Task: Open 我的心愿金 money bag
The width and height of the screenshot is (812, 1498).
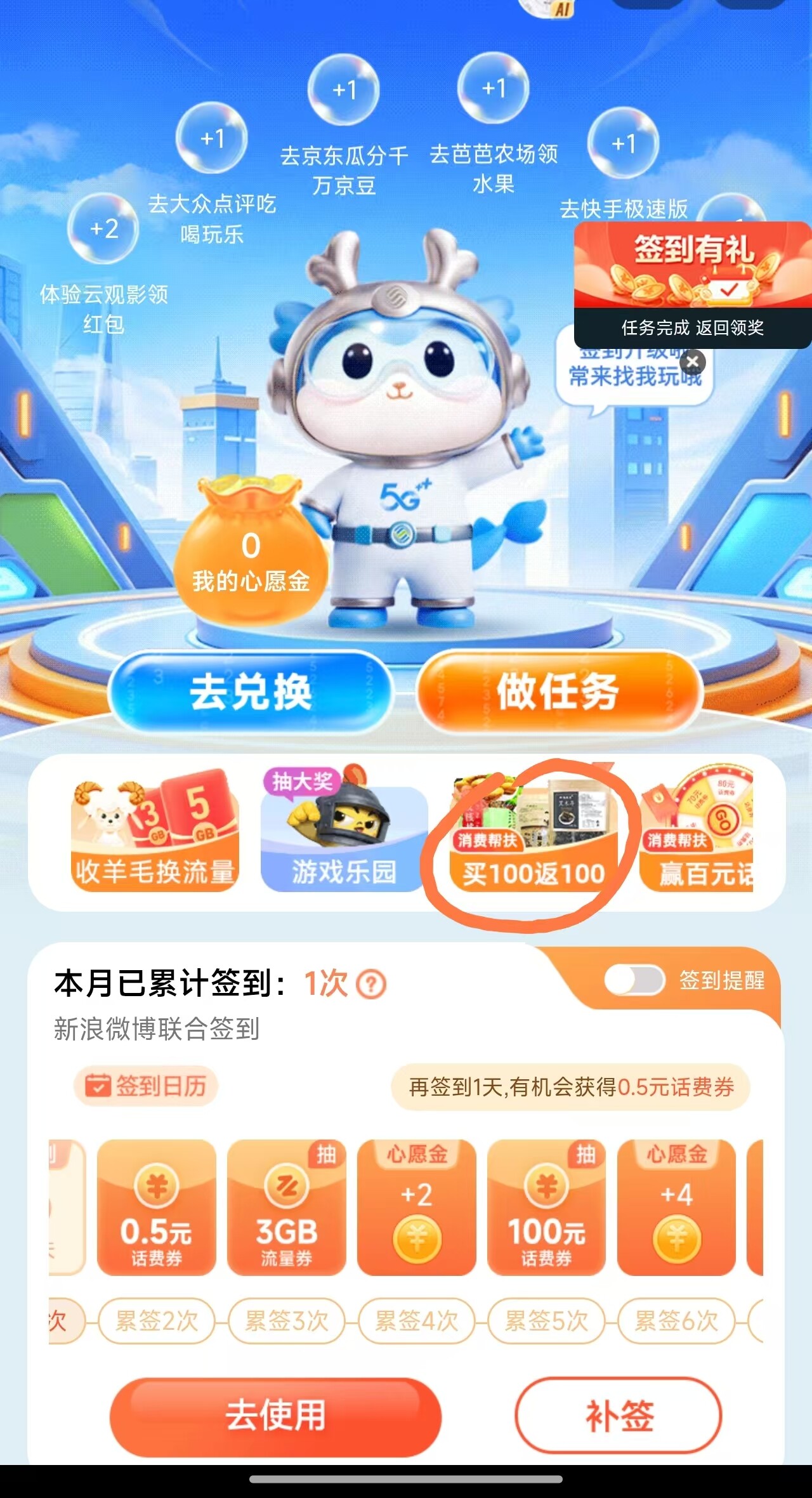Action: pyautogui.click(x=251, y=549)
